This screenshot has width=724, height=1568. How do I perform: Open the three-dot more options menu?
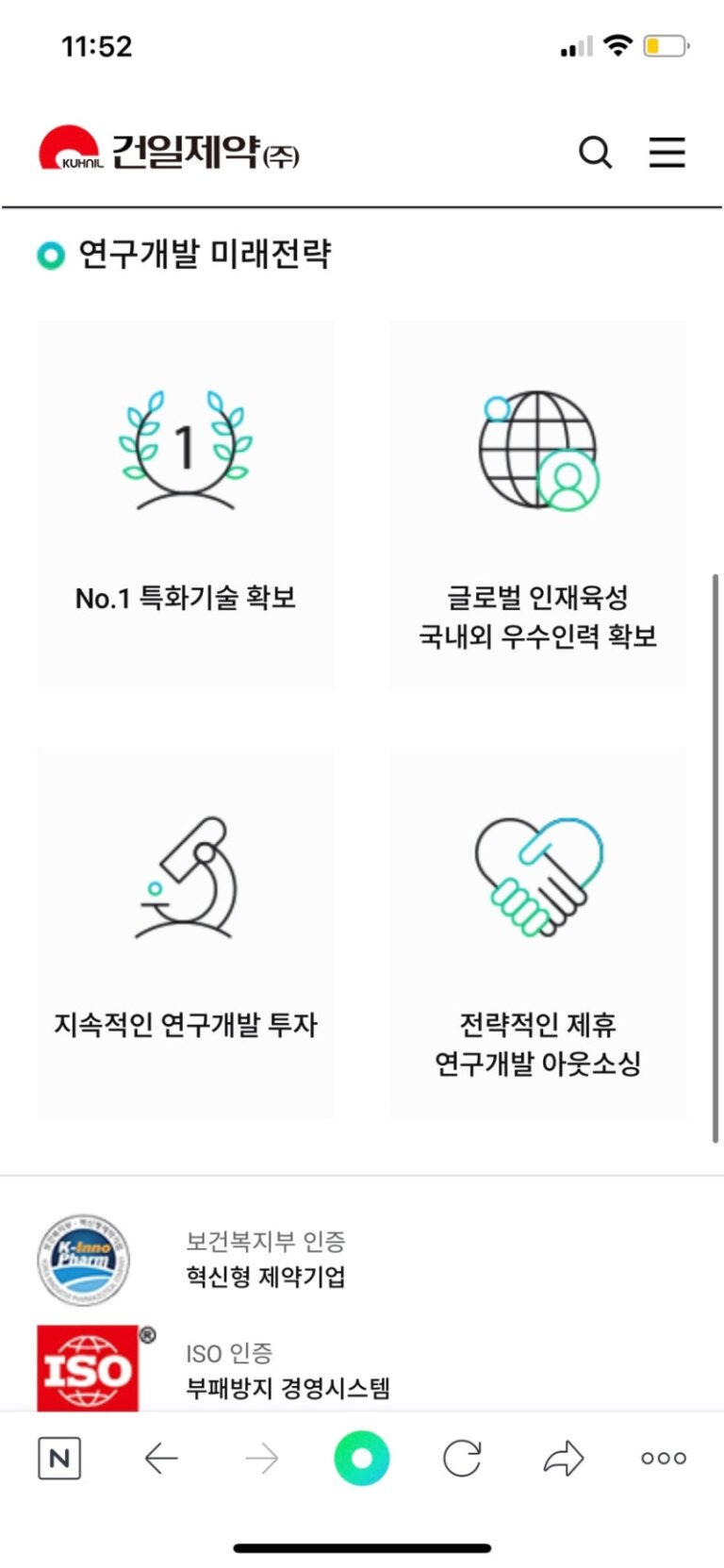(x=664, y=1458)
